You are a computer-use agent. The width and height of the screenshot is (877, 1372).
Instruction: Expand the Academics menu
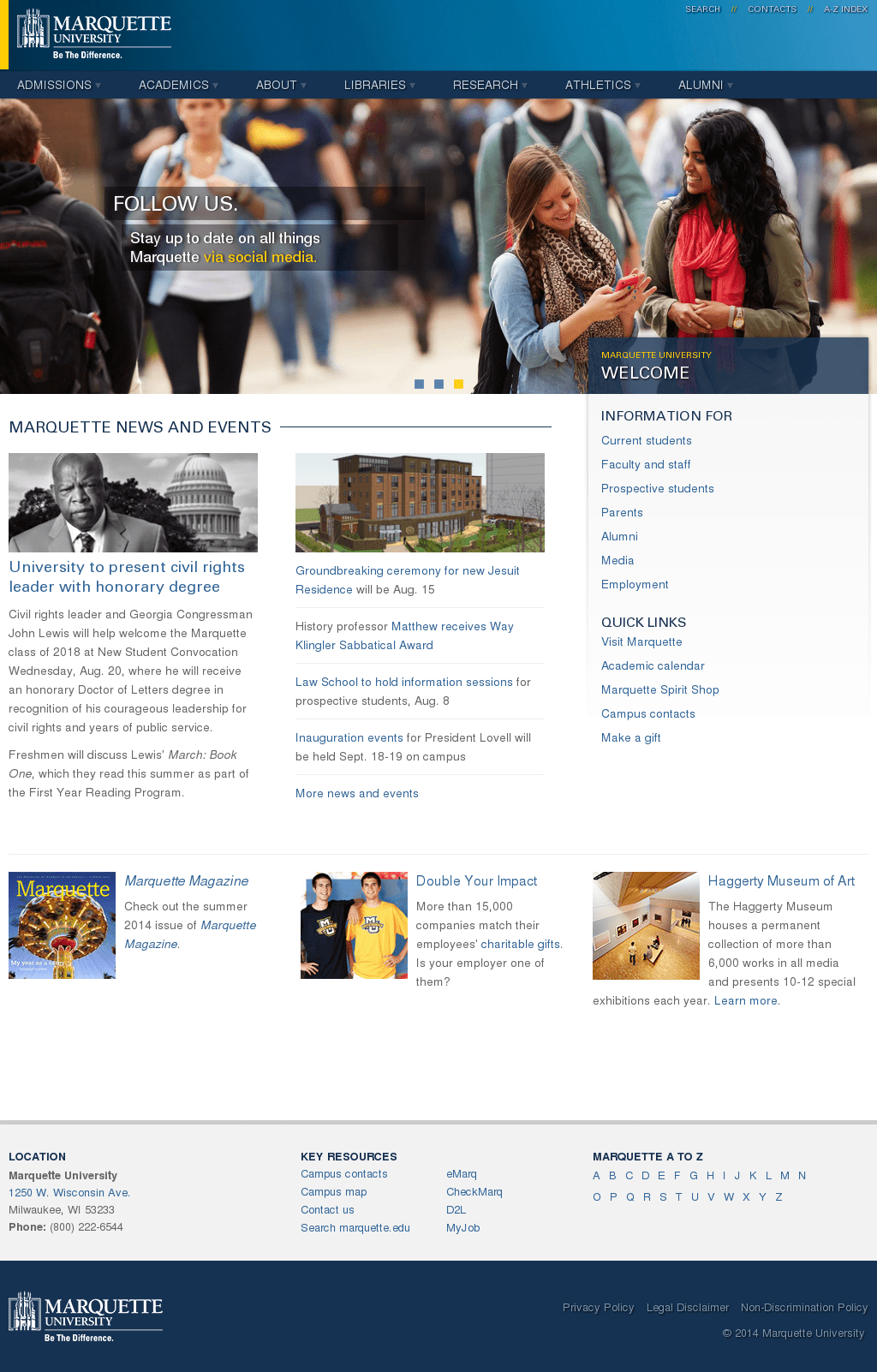[x=178, y=85]
